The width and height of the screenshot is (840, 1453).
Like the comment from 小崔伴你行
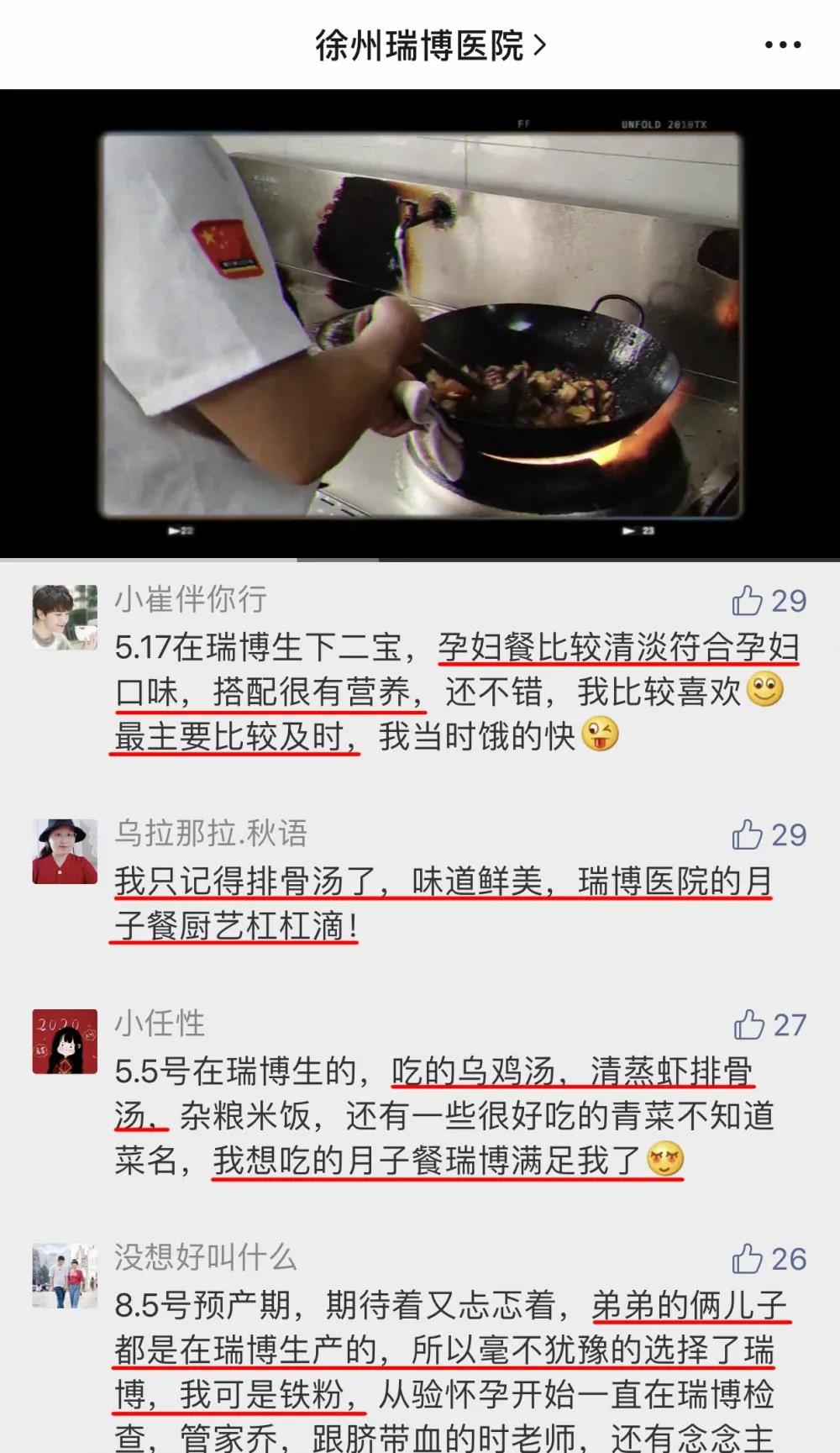[748, 602]
